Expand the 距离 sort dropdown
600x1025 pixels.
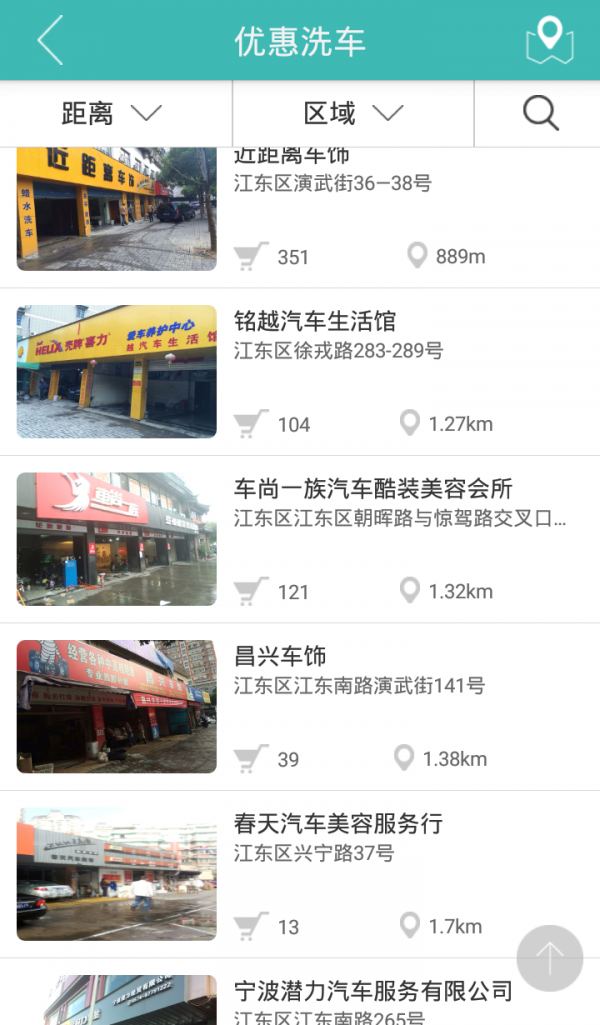point(112,114)
